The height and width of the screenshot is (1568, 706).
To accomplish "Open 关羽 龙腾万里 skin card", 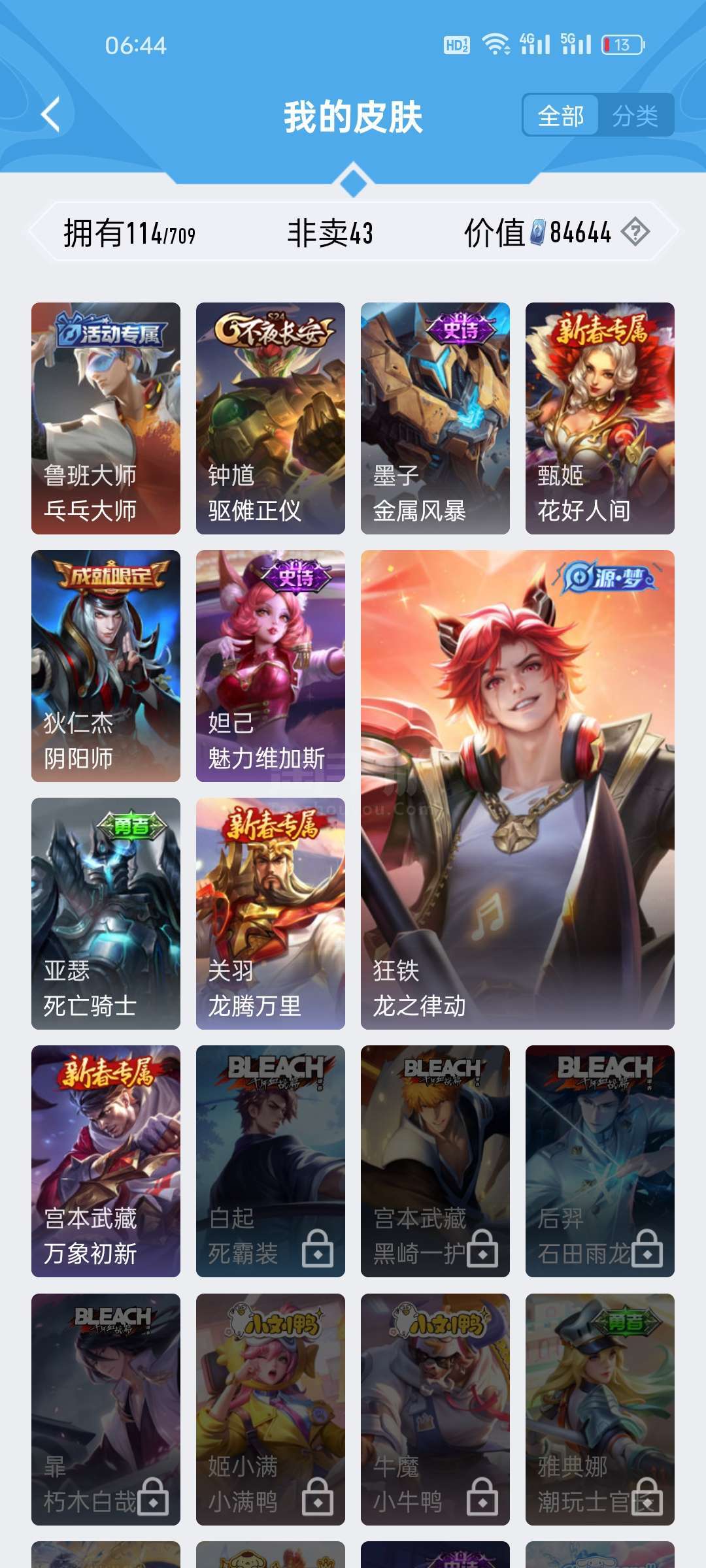I will pyautogui.click(x=271, y=913).
